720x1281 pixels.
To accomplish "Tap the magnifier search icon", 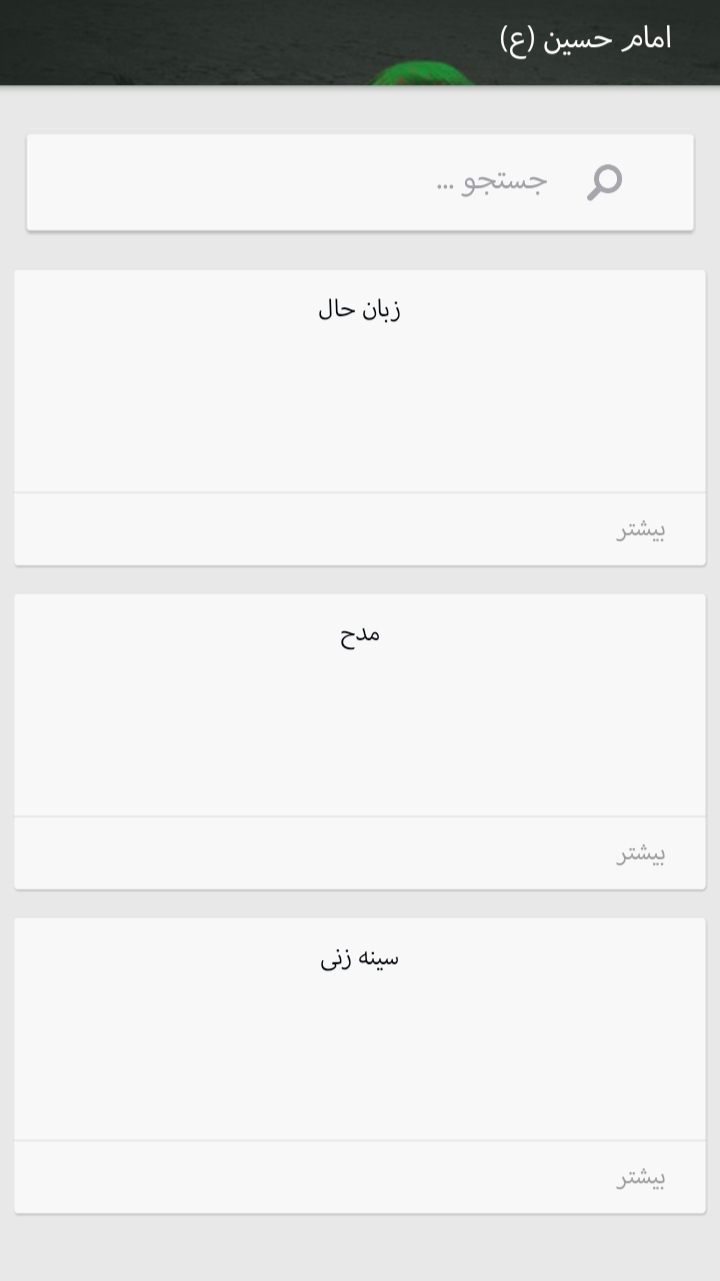I will (x=604, y=182).
